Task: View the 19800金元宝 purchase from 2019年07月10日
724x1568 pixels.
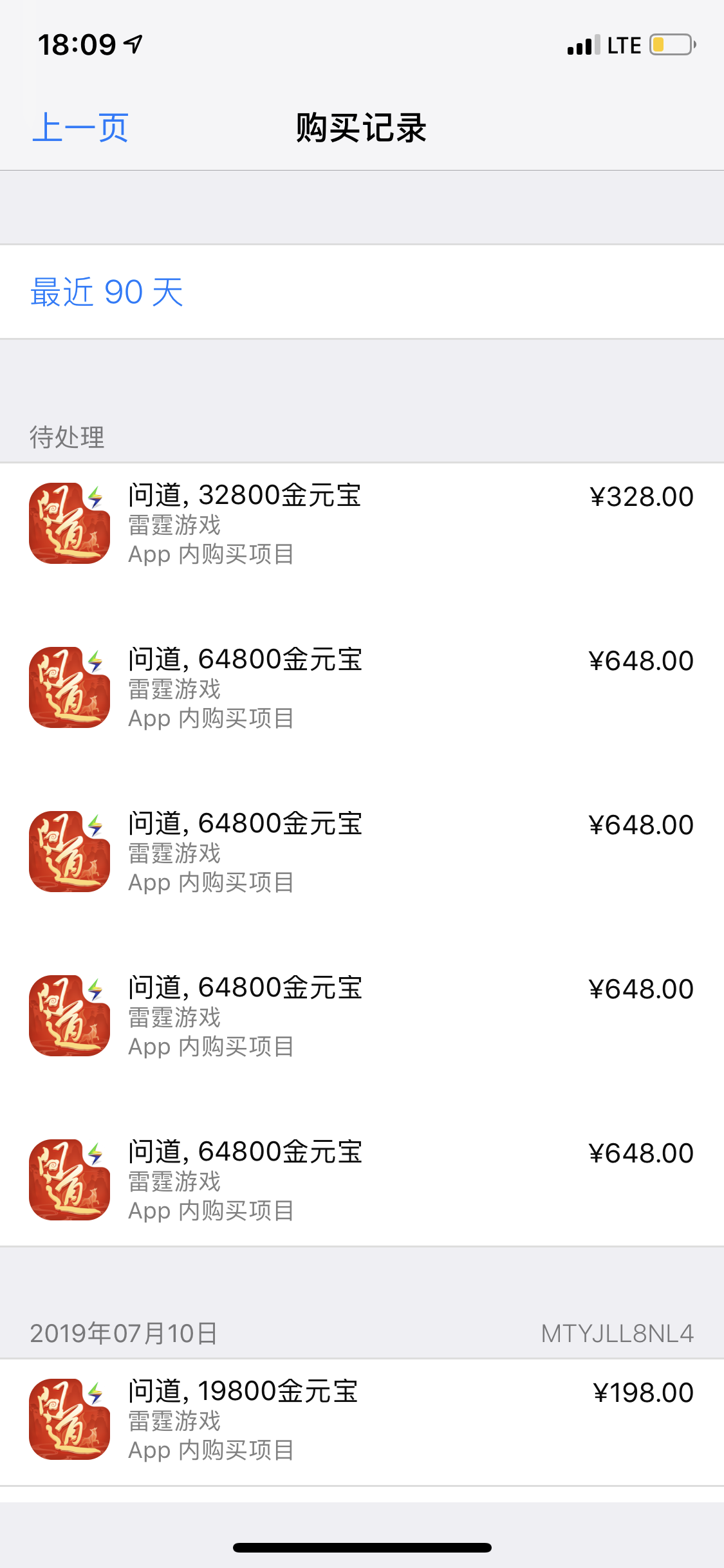Action: pyautogui.click(x=360, y=1420)
